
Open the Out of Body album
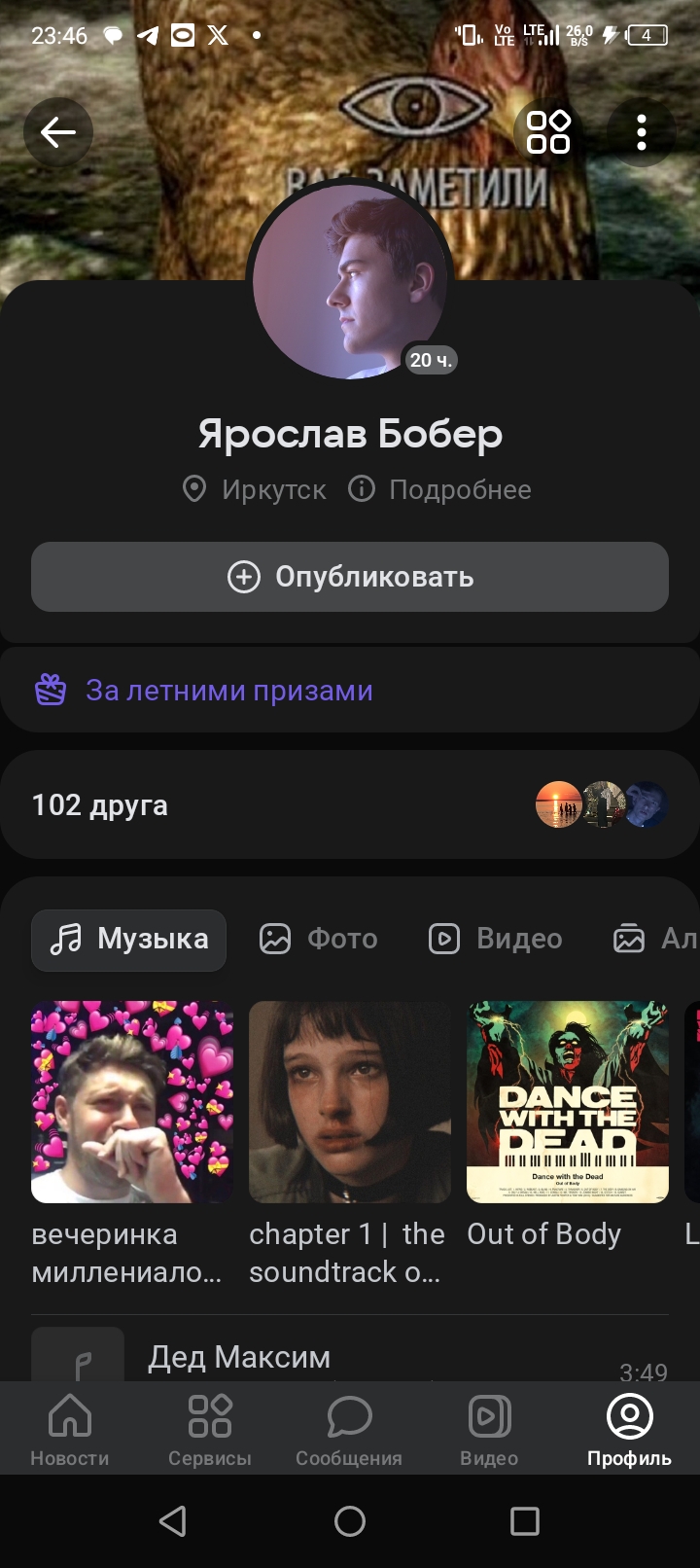click(568, 1103)
